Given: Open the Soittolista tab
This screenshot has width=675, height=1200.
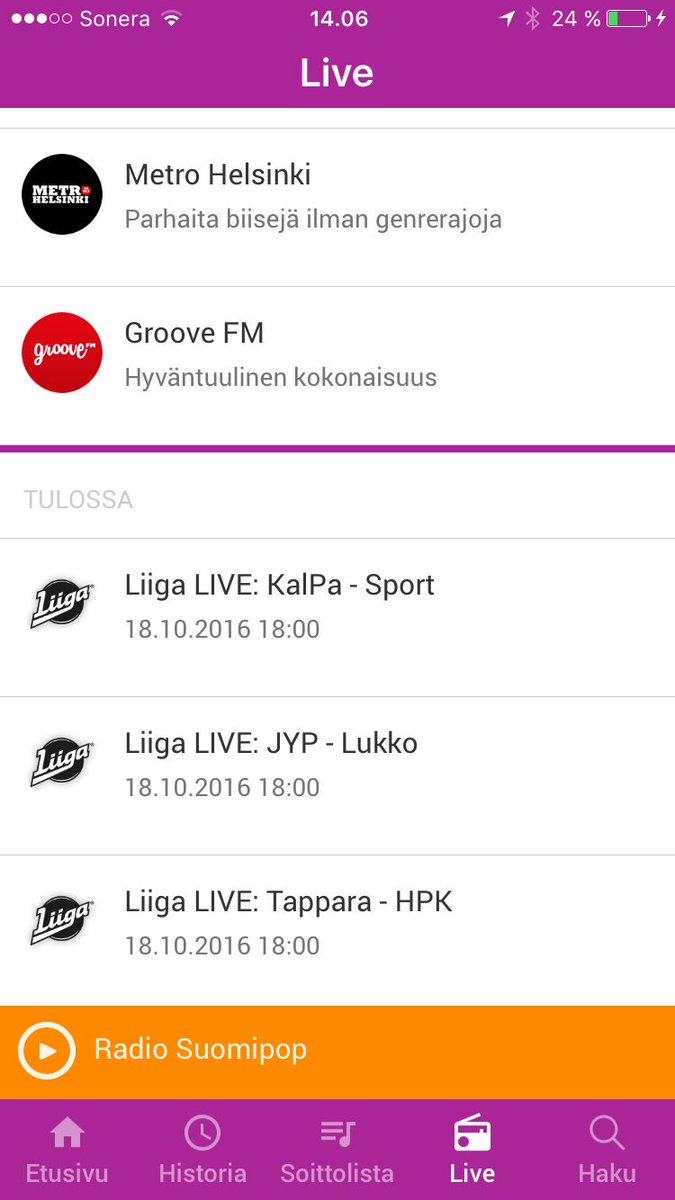Looking at the screenshot, I should [337, 1150].
